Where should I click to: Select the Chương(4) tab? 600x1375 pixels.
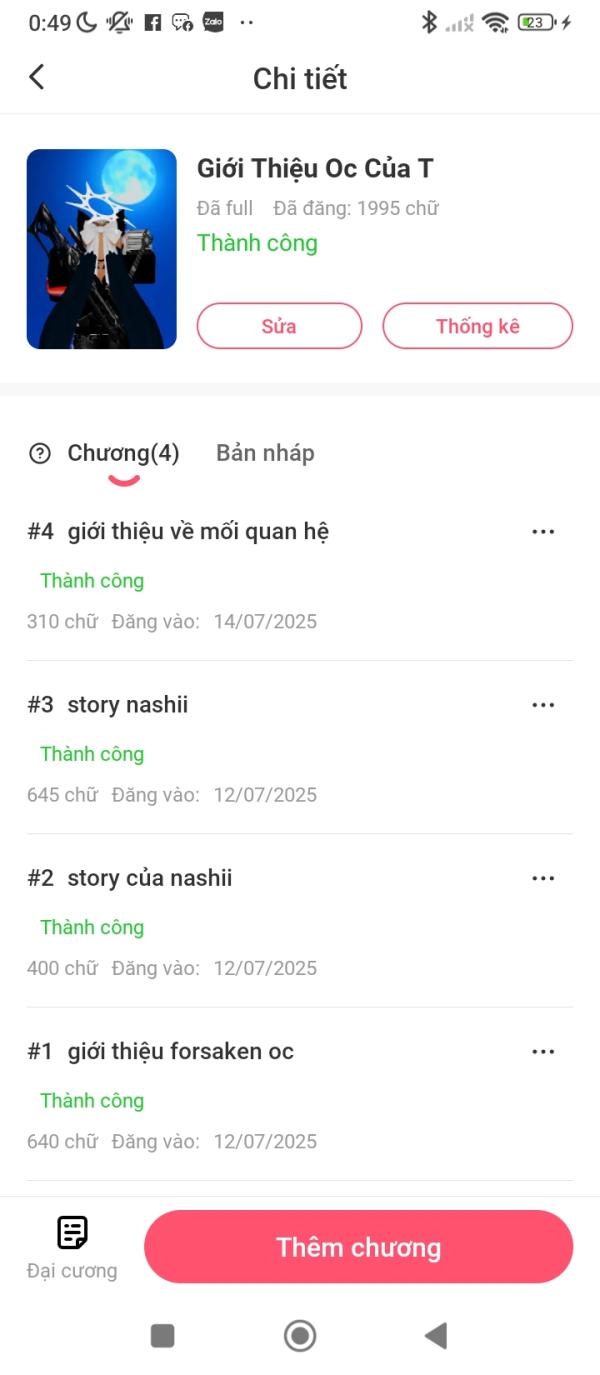point(123,454)
